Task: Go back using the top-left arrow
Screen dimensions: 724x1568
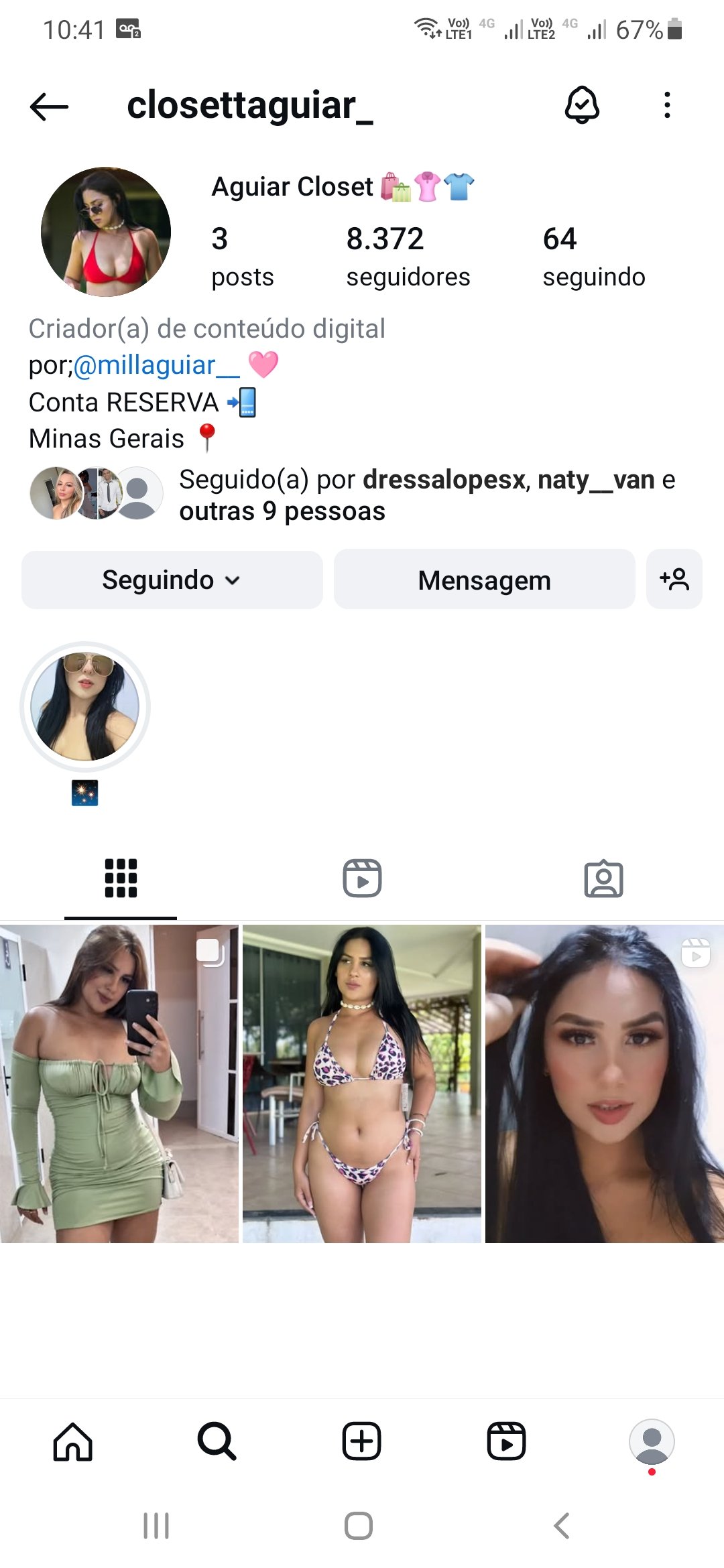Action: coord(49,106)
